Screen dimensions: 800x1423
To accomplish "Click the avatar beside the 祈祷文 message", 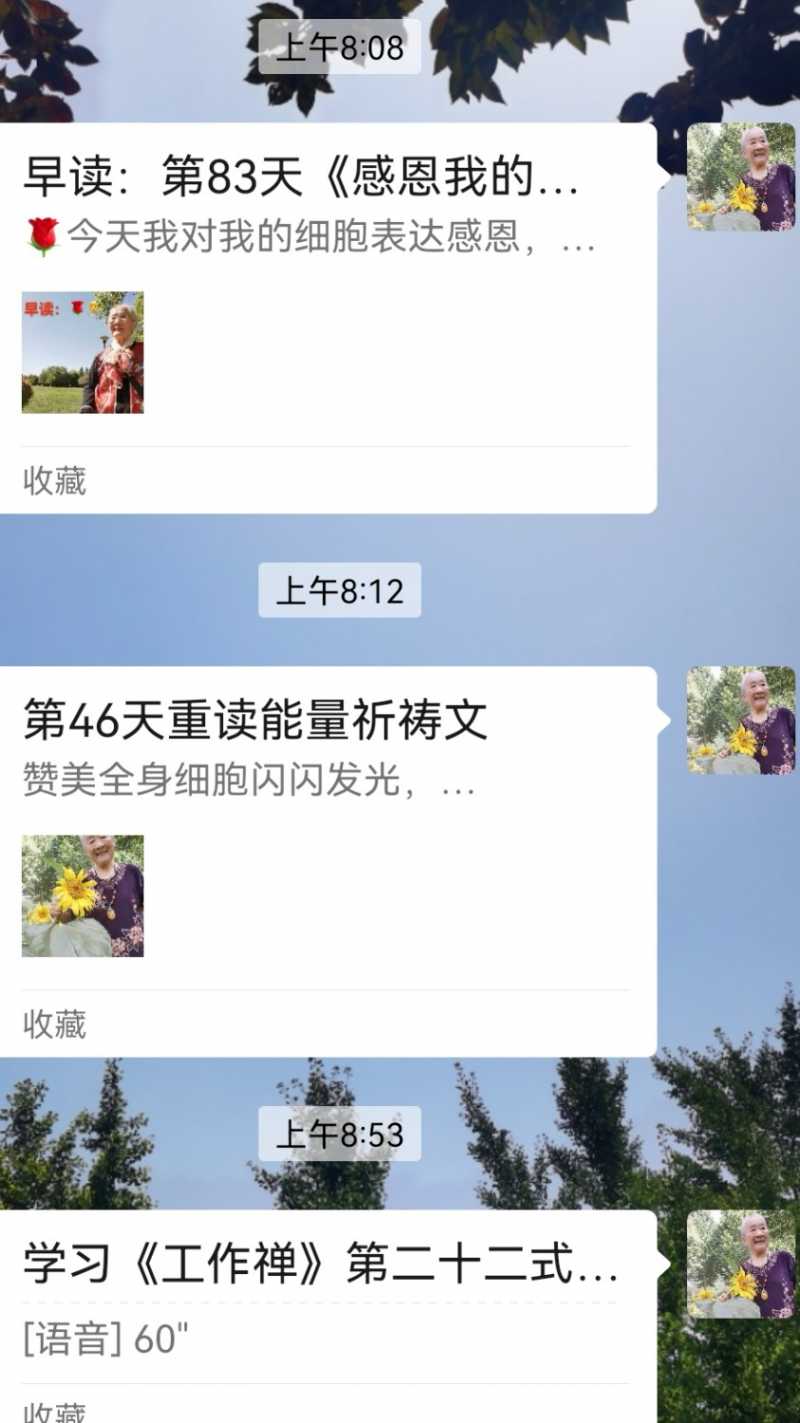I will click(x=740, y=720).
